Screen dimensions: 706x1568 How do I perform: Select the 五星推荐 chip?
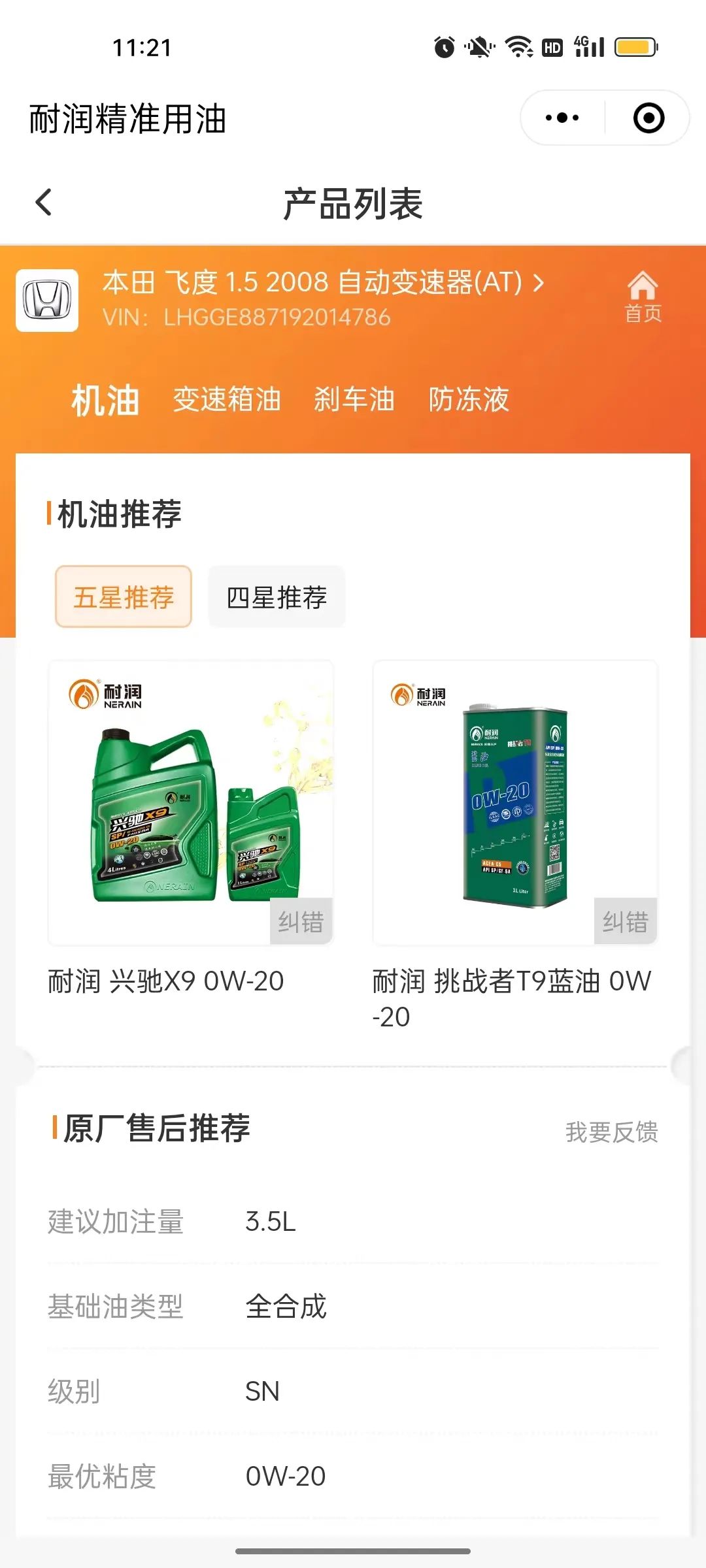tap(124, 597)
